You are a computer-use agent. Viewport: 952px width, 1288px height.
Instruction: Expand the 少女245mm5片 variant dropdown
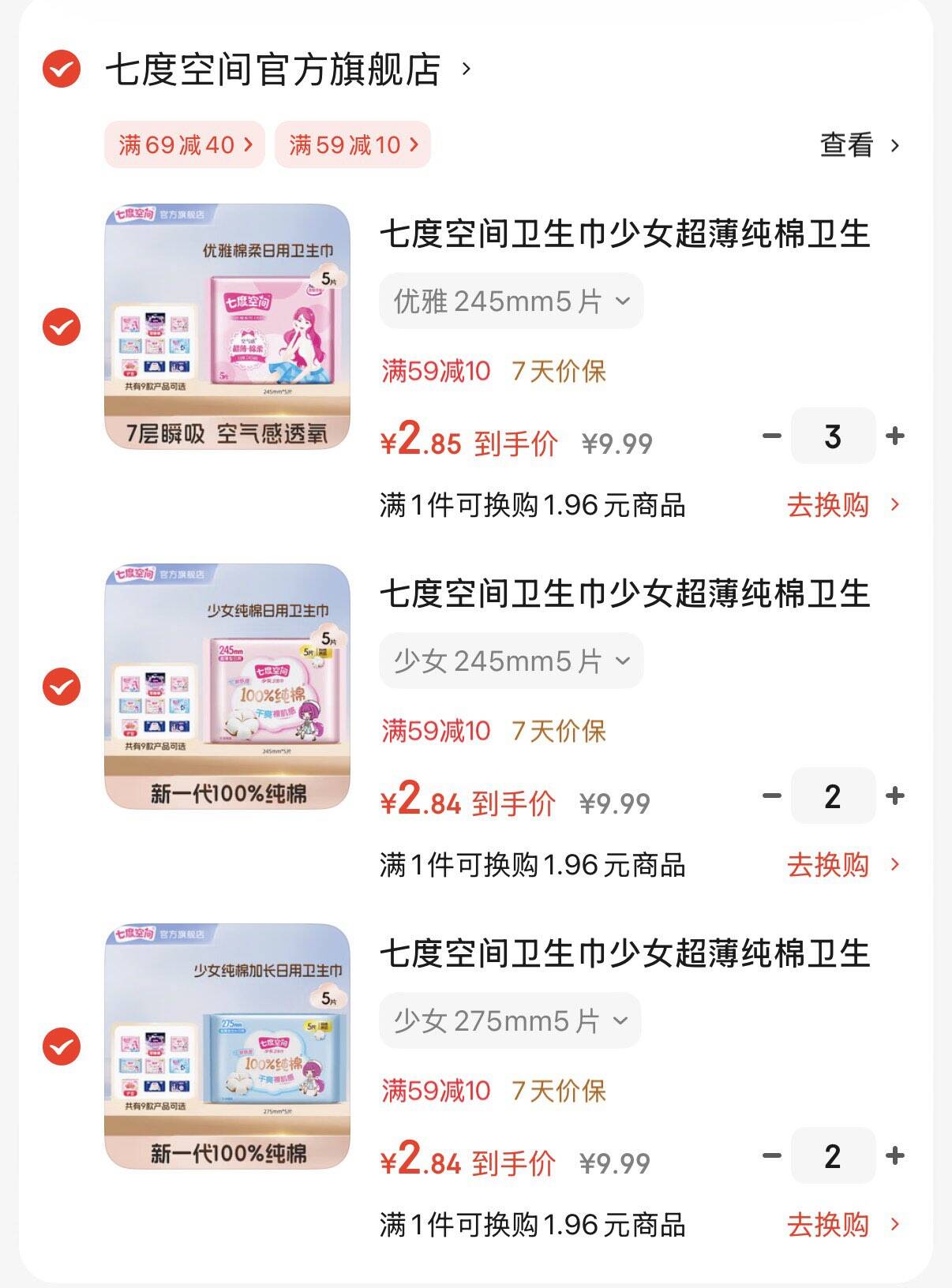(x=512, y=661)
